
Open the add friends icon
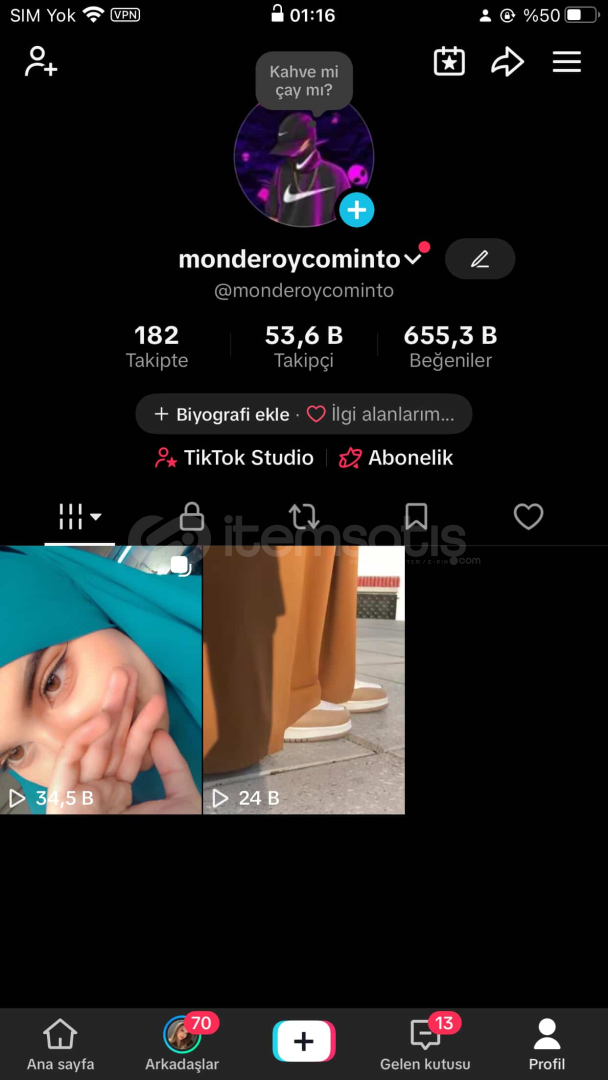41,62
